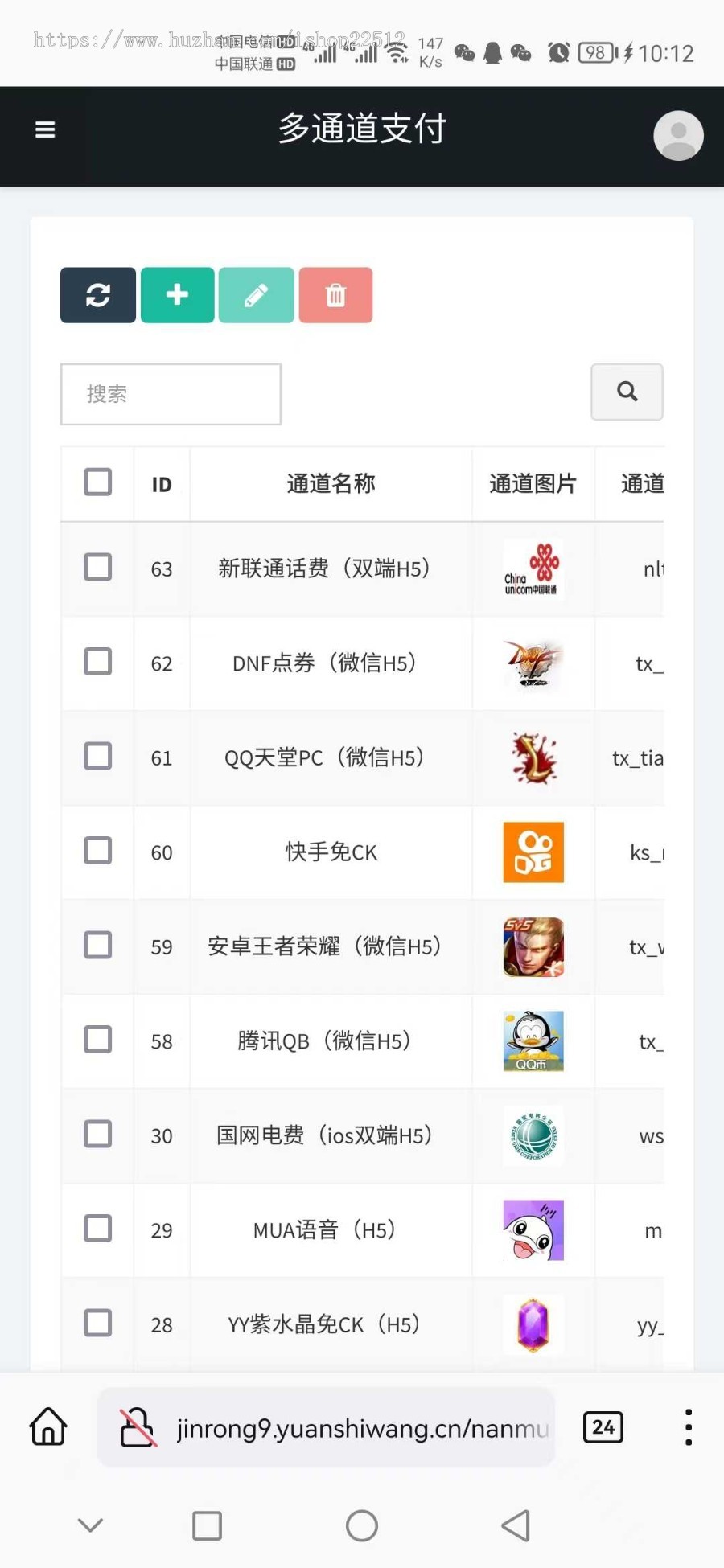Select the 快手免CK row checkbox
The width and height of the screenshot is (724, 1568).
(x=98, y=851)
